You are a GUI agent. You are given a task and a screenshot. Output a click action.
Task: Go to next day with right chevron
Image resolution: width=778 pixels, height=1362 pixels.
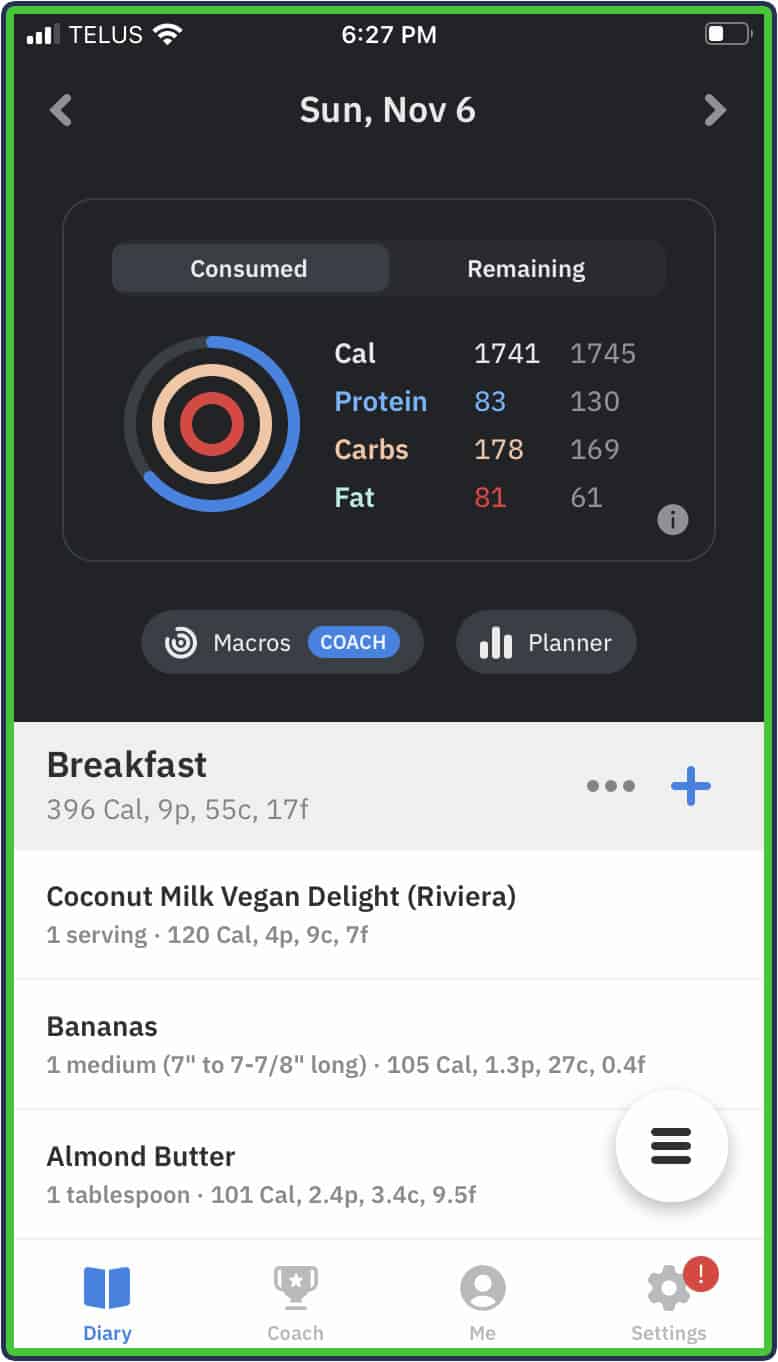(714, 110)
